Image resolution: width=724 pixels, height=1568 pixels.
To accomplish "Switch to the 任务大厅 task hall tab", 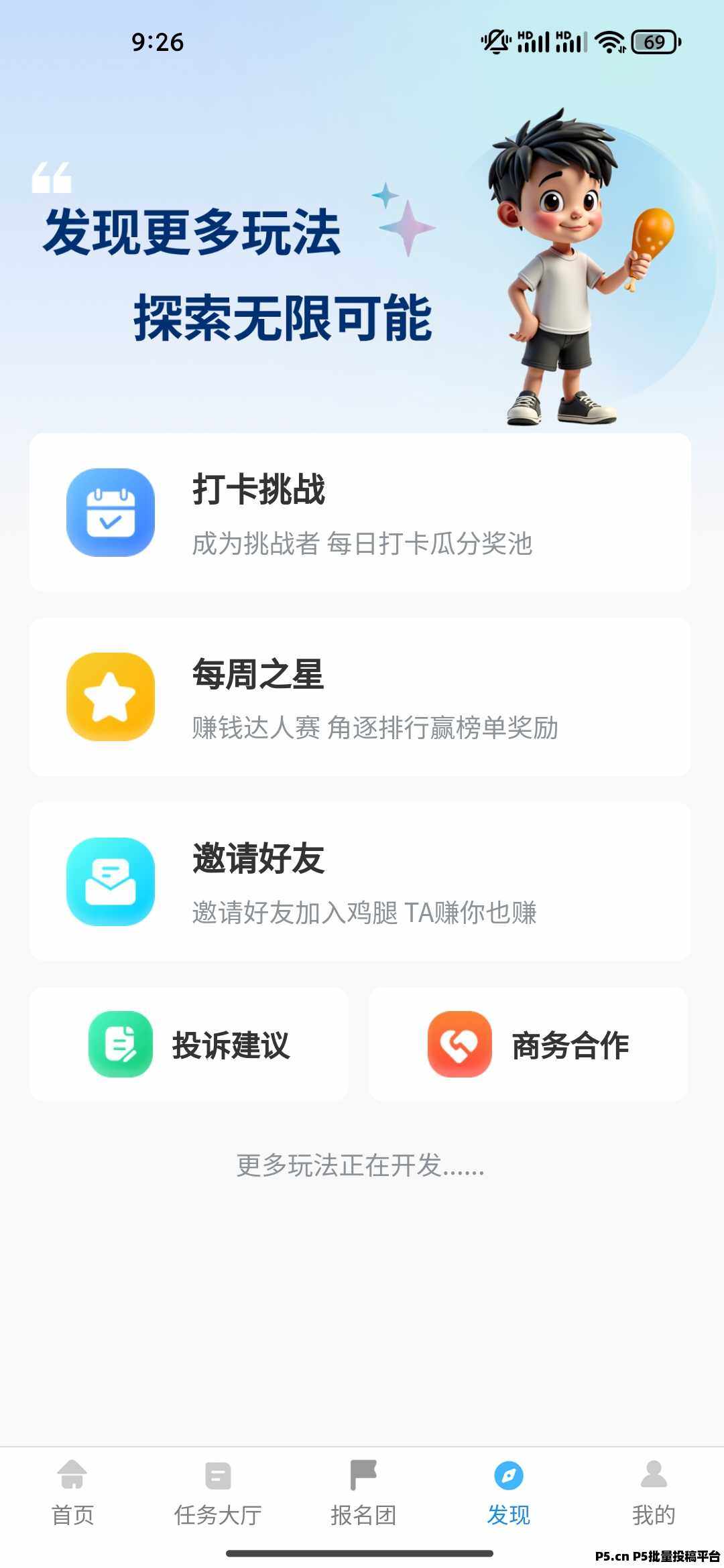I will point(218,1491).
